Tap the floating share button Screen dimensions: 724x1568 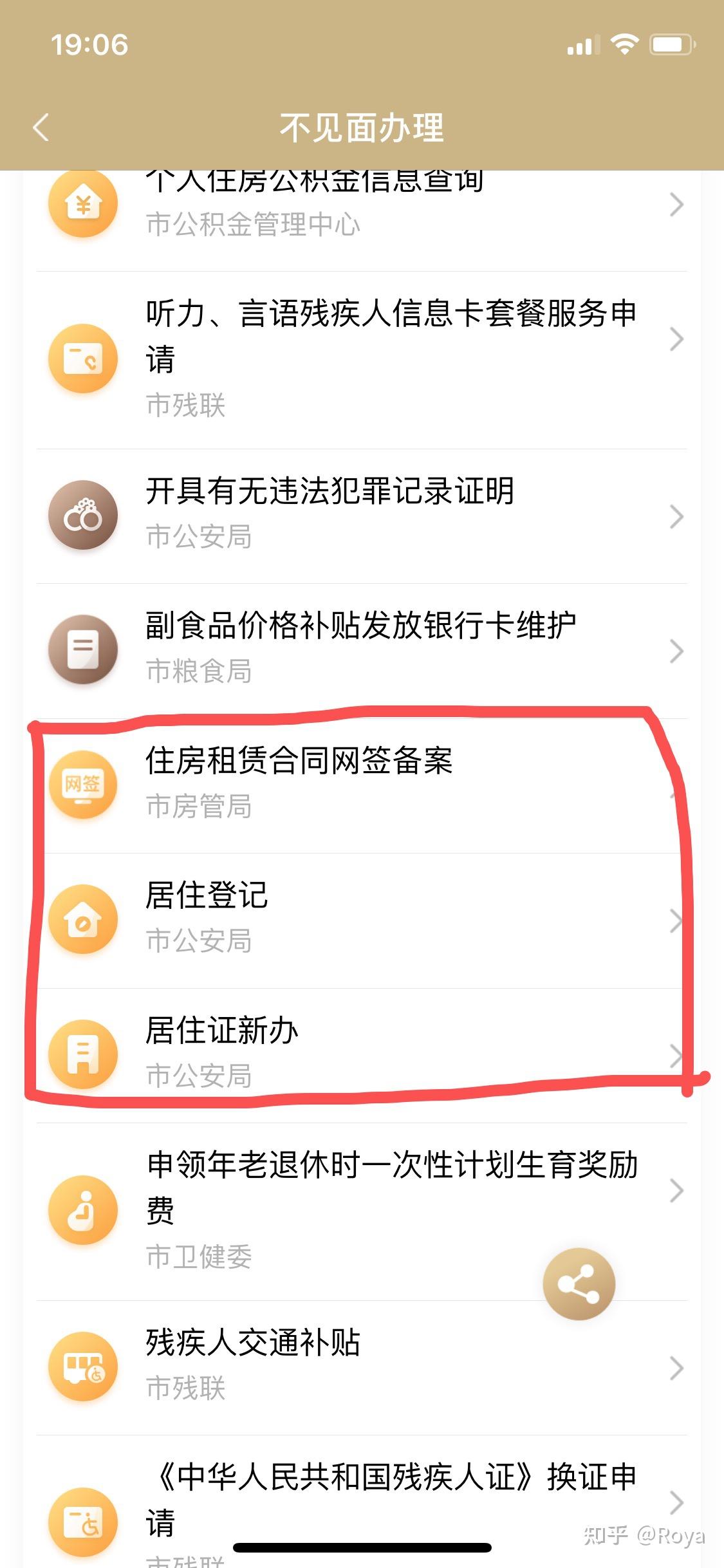pyautogui.click(x=579, y=1284)
